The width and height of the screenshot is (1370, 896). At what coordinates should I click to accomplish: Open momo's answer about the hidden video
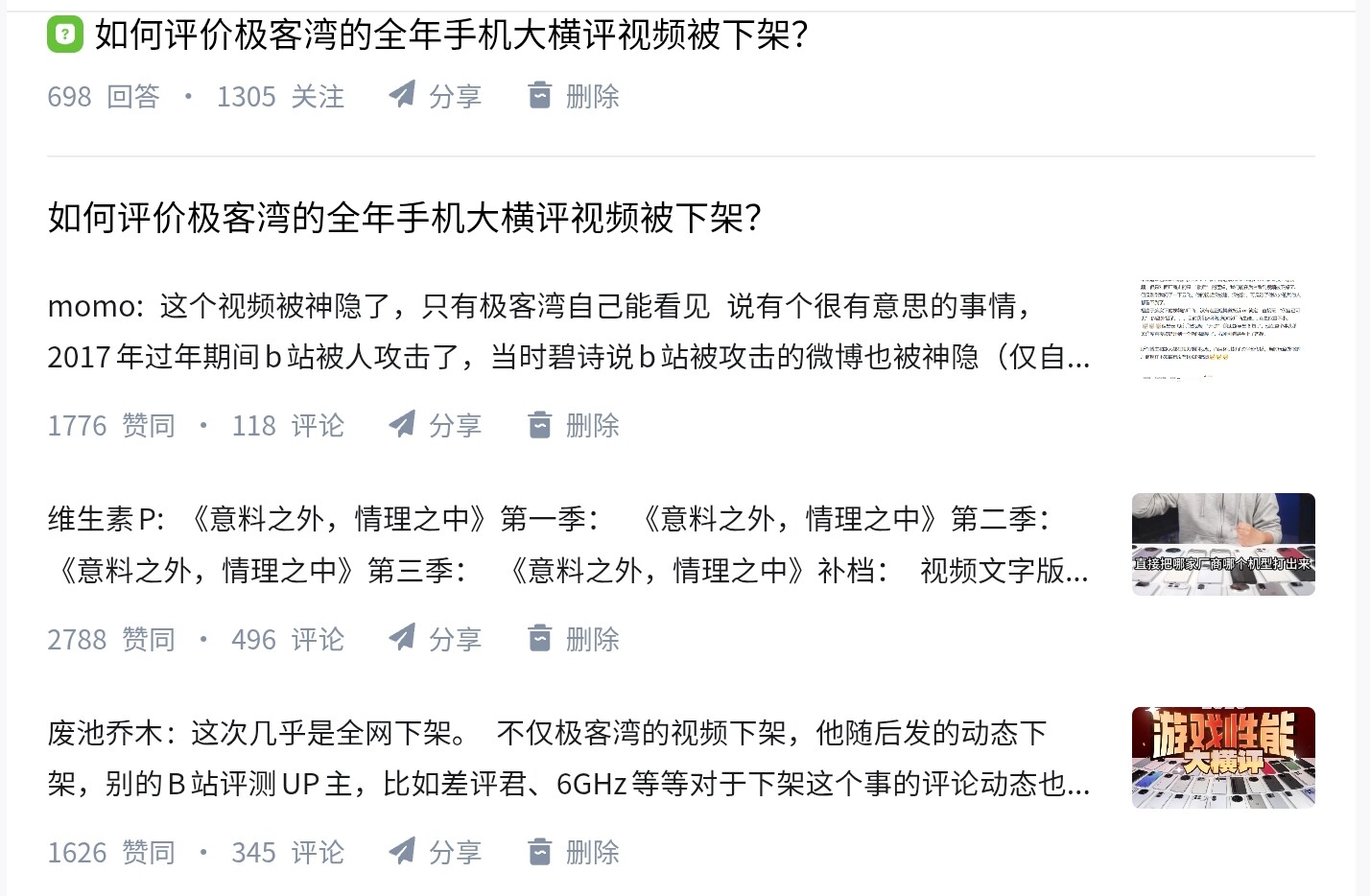pos(568,331)
